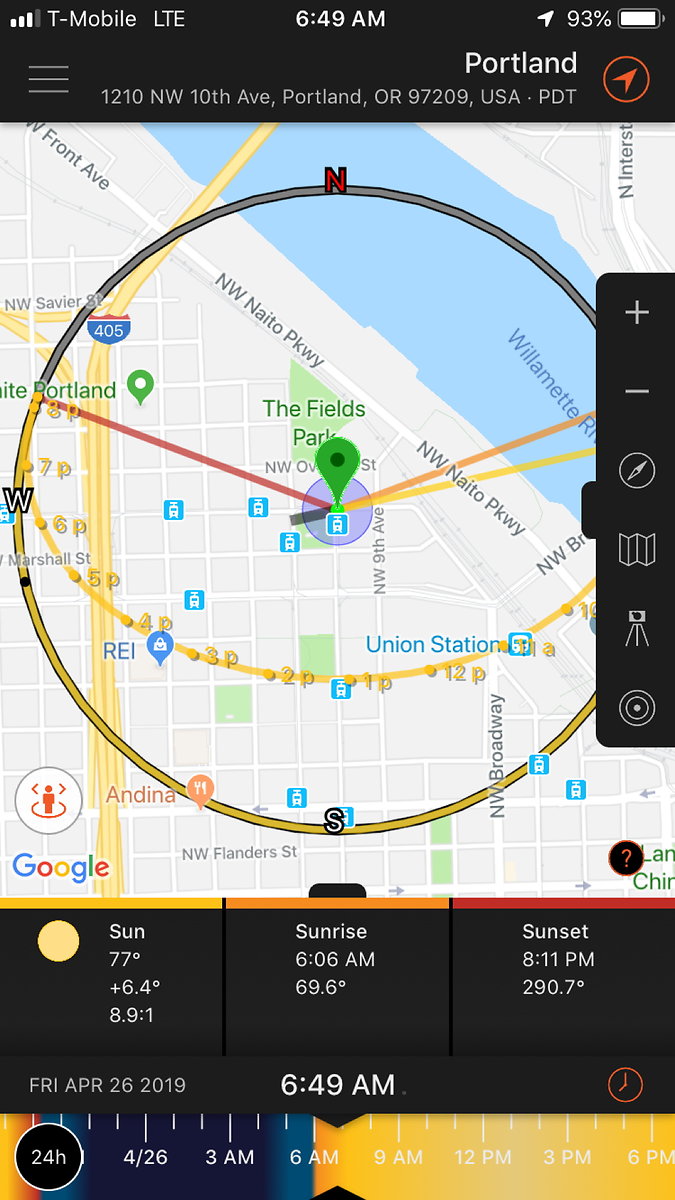This screenshot has width=675, height=1200.
Task: Change the map type
Action: (637, 548)
